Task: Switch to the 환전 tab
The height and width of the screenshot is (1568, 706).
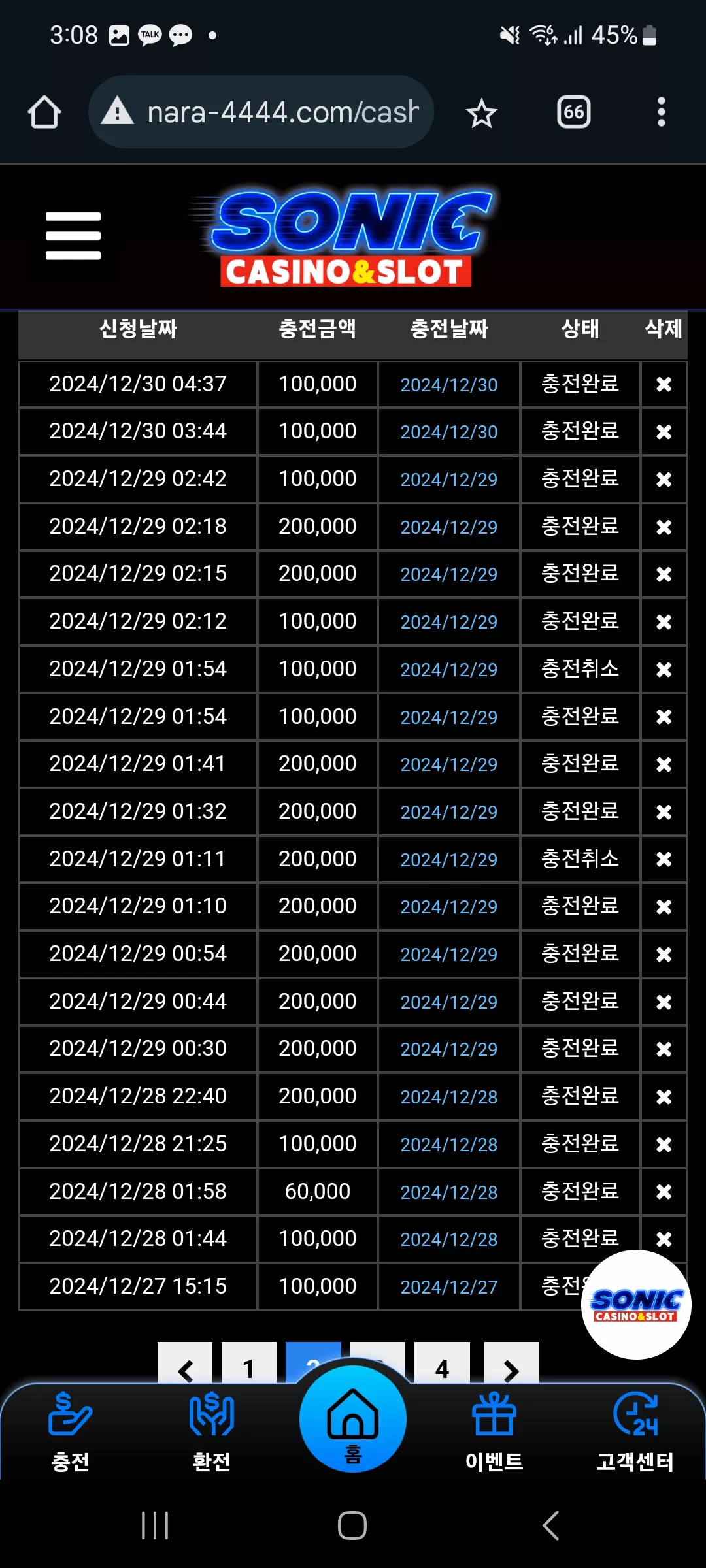Action: 212,1432
